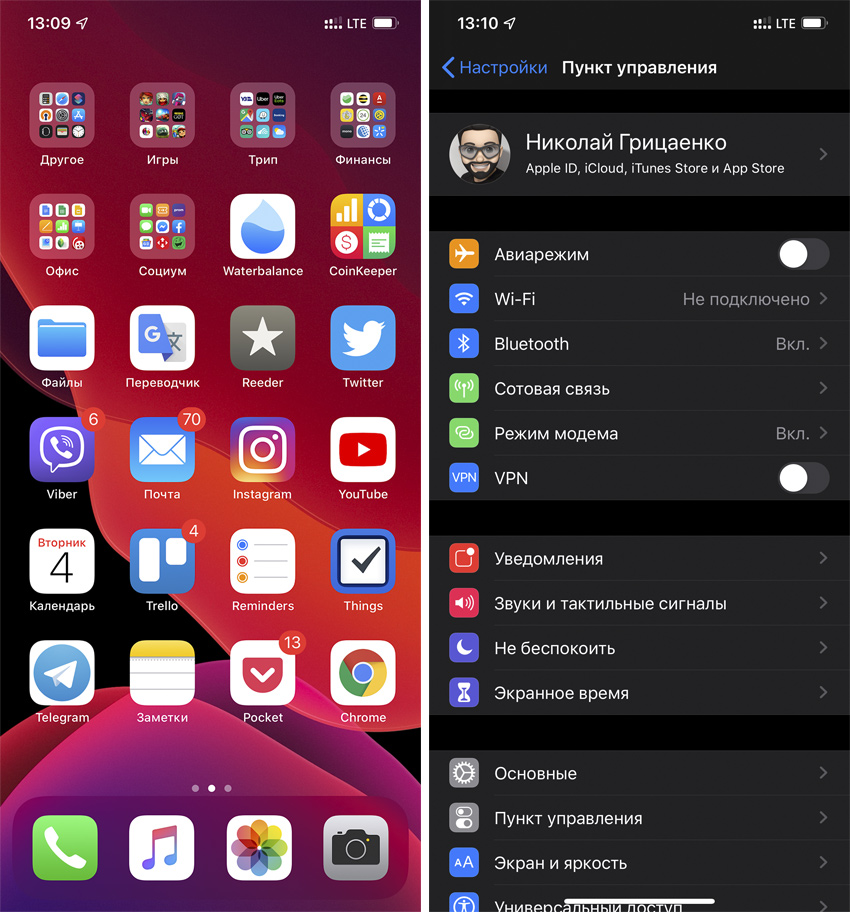Open Режим модема settings
Viewport: 850px width, 912px height.
point(639,434)
